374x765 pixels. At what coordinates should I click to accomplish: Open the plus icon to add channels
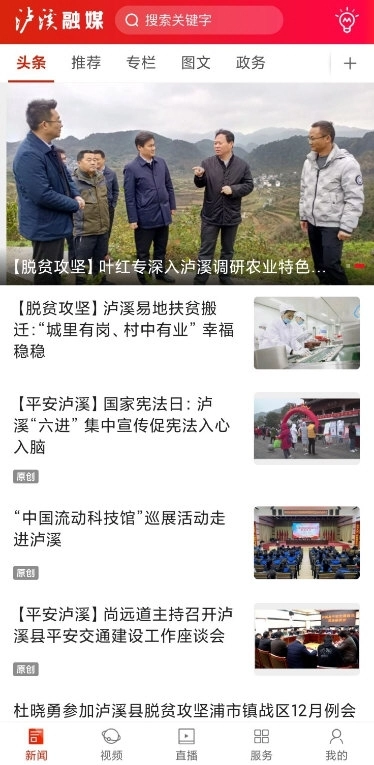[350, 63]
